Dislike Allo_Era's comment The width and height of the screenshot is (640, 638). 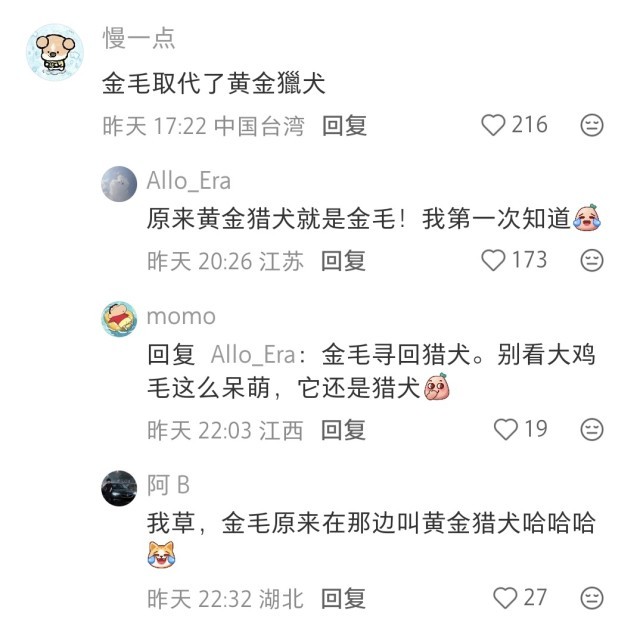click(592, 261)
